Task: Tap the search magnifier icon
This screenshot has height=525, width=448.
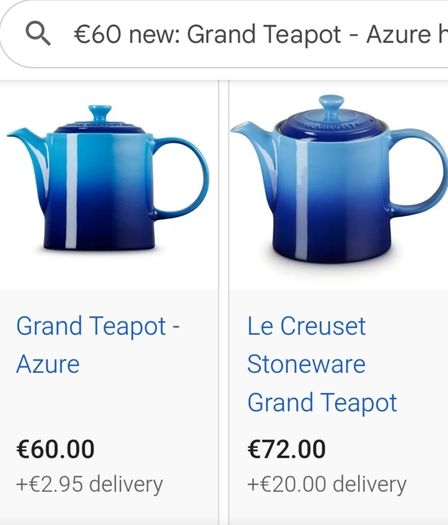Action: pyautogui.click(x=38, y=34)
